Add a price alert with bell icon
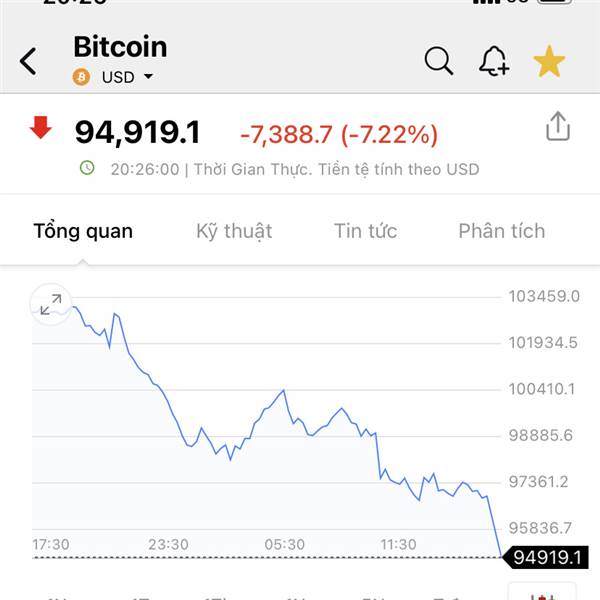The width and height of the screenshot is (600, 600). (x=494, y=62)
